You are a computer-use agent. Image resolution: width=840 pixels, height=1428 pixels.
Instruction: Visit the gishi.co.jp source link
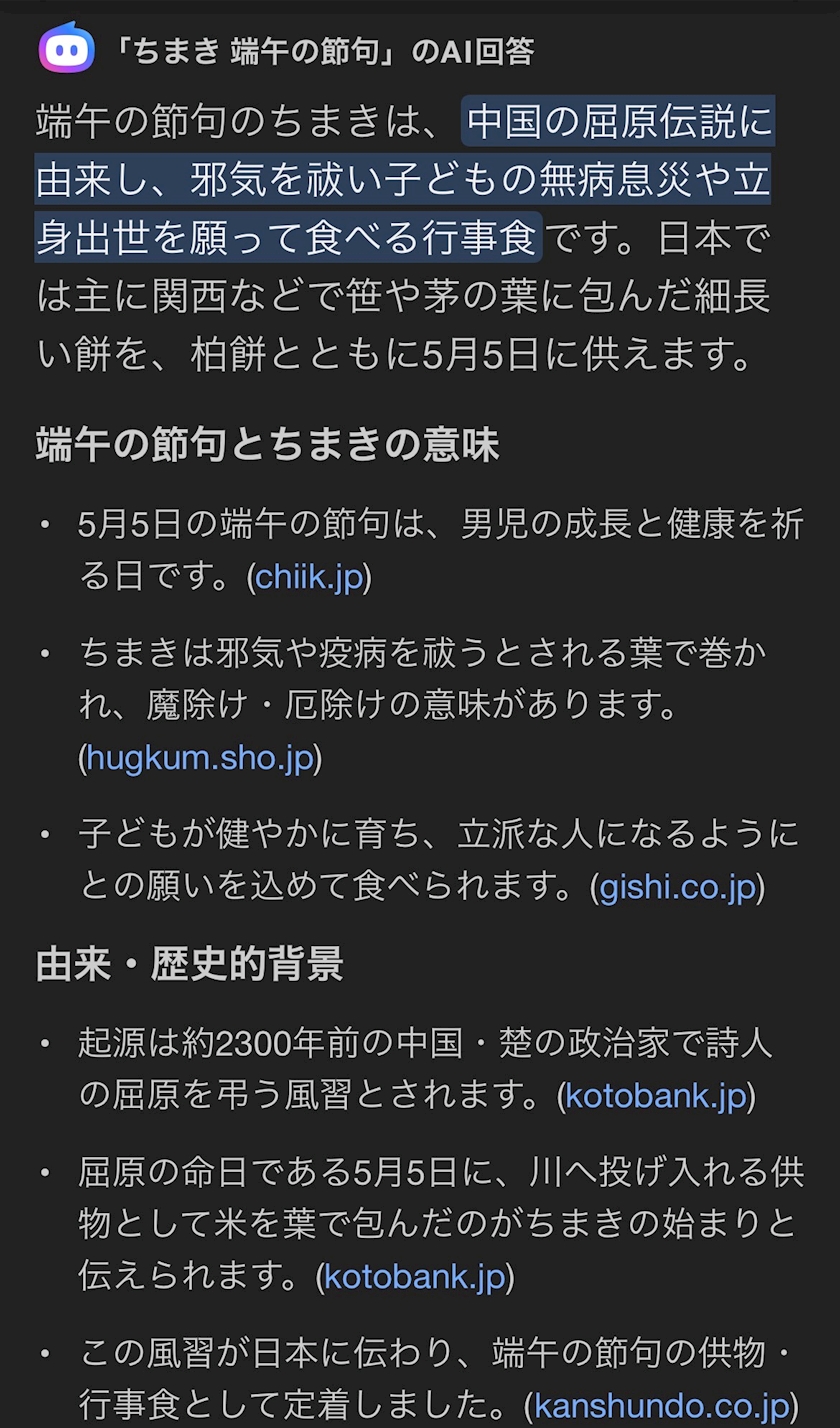point(677,886)
